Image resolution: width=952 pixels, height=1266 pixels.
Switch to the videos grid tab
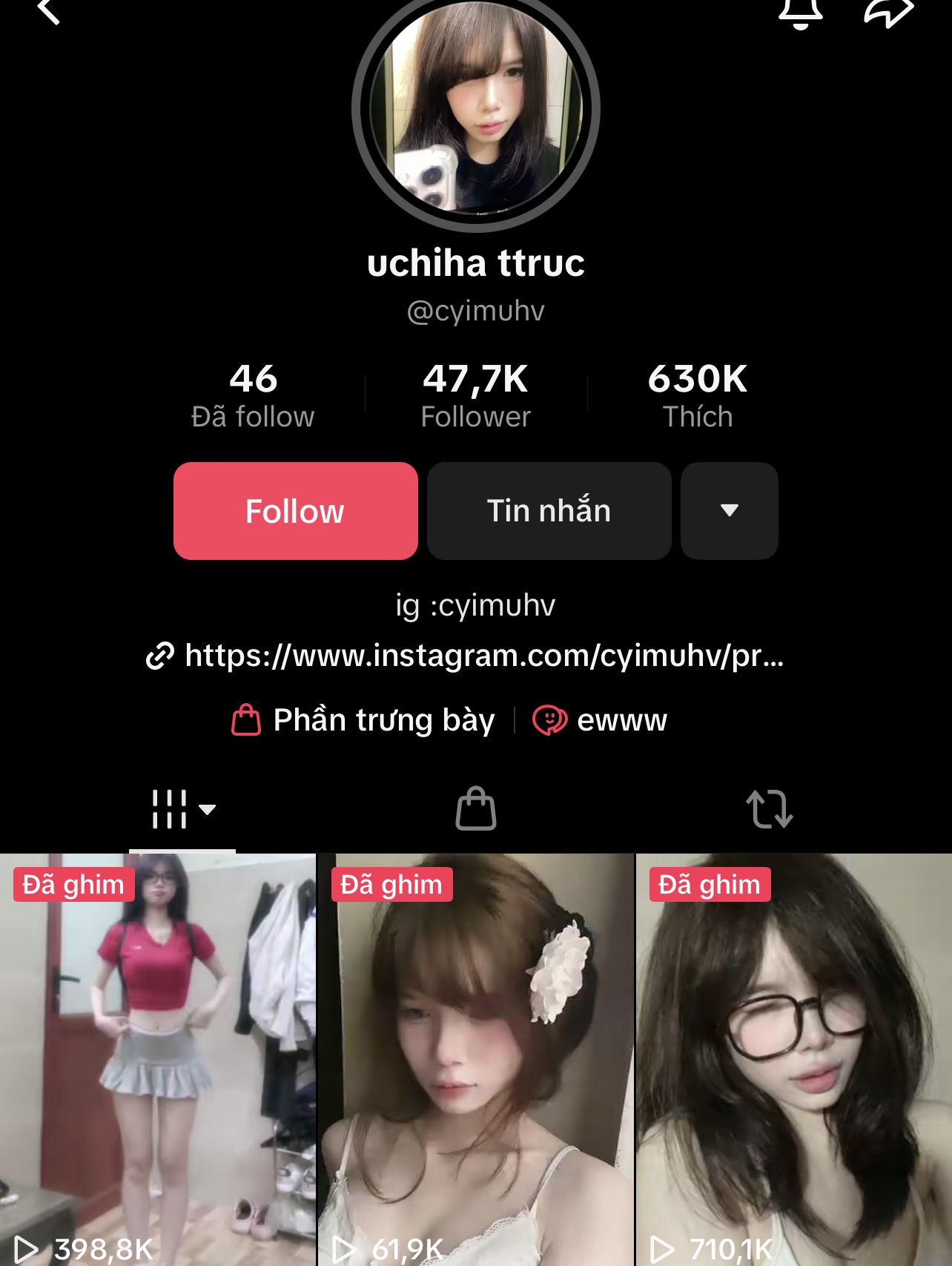click(182, 809)
